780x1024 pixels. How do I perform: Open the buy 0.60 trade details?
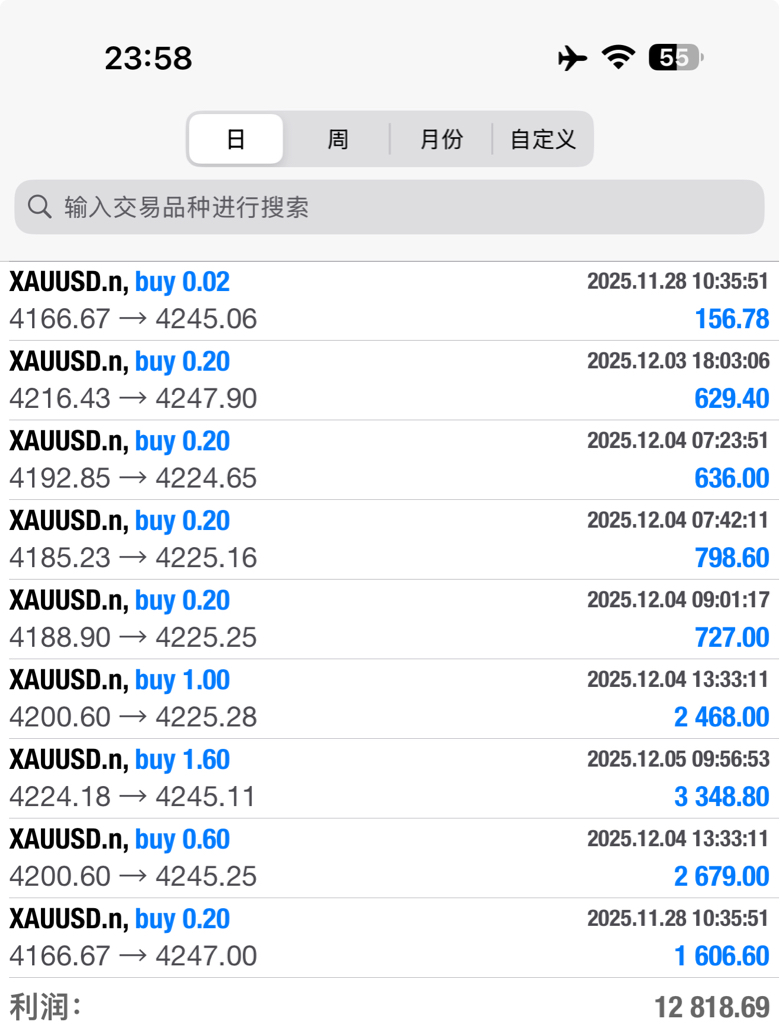(x=389, y=858)
